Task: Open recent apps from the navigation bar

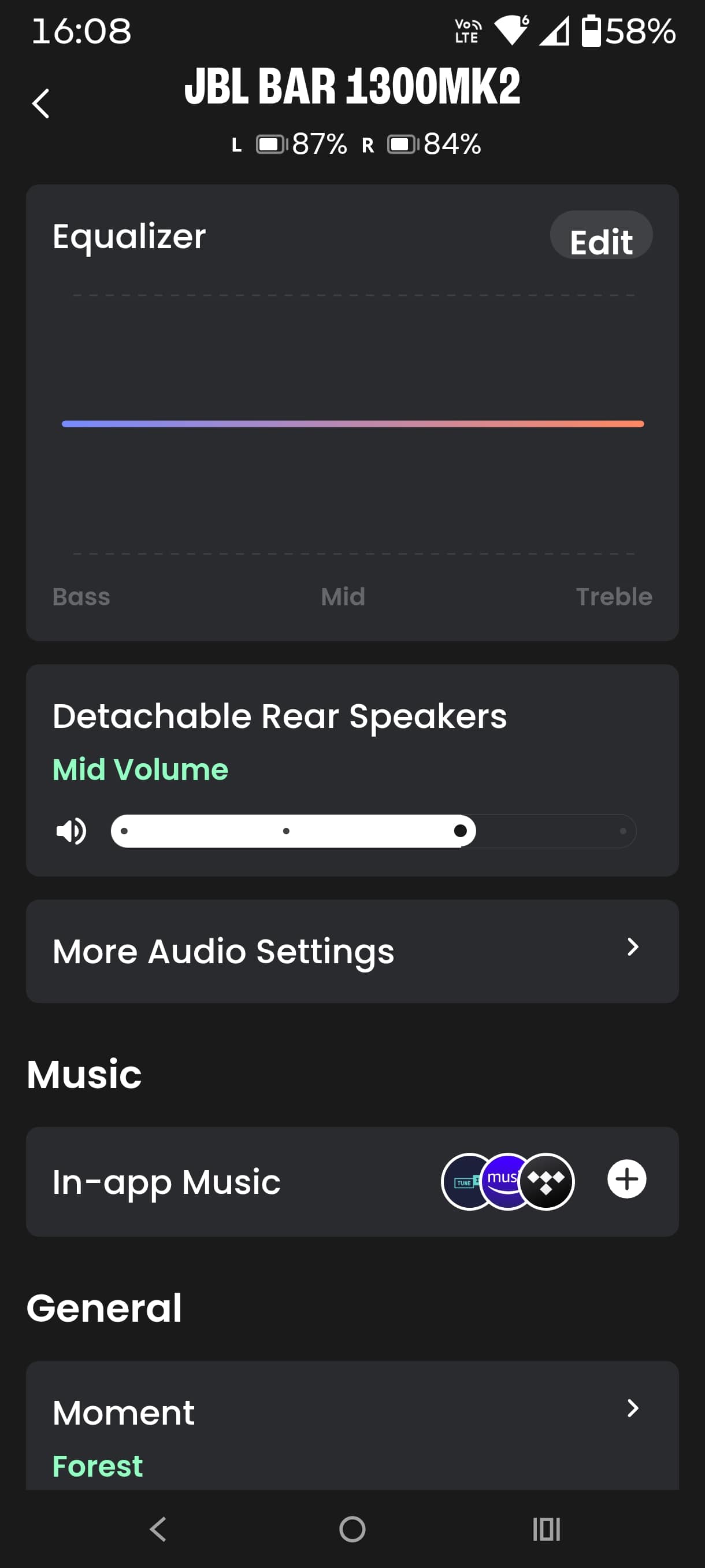Action: (546, 1529)
